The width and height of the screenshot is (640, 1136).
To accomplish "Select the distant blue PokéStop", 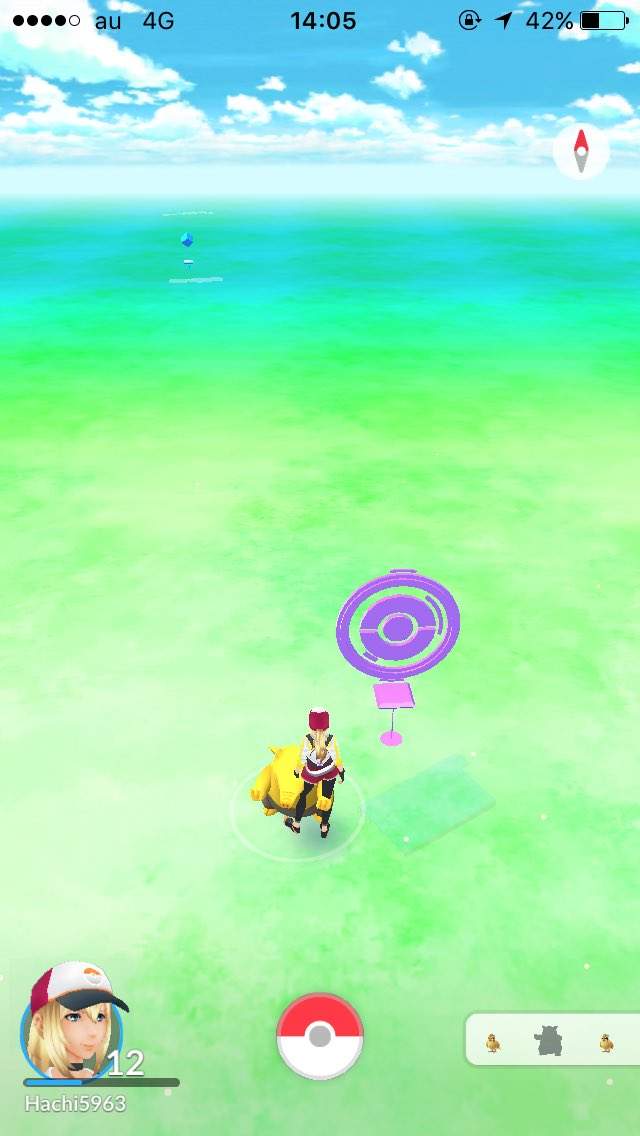I will coord(187,241).
